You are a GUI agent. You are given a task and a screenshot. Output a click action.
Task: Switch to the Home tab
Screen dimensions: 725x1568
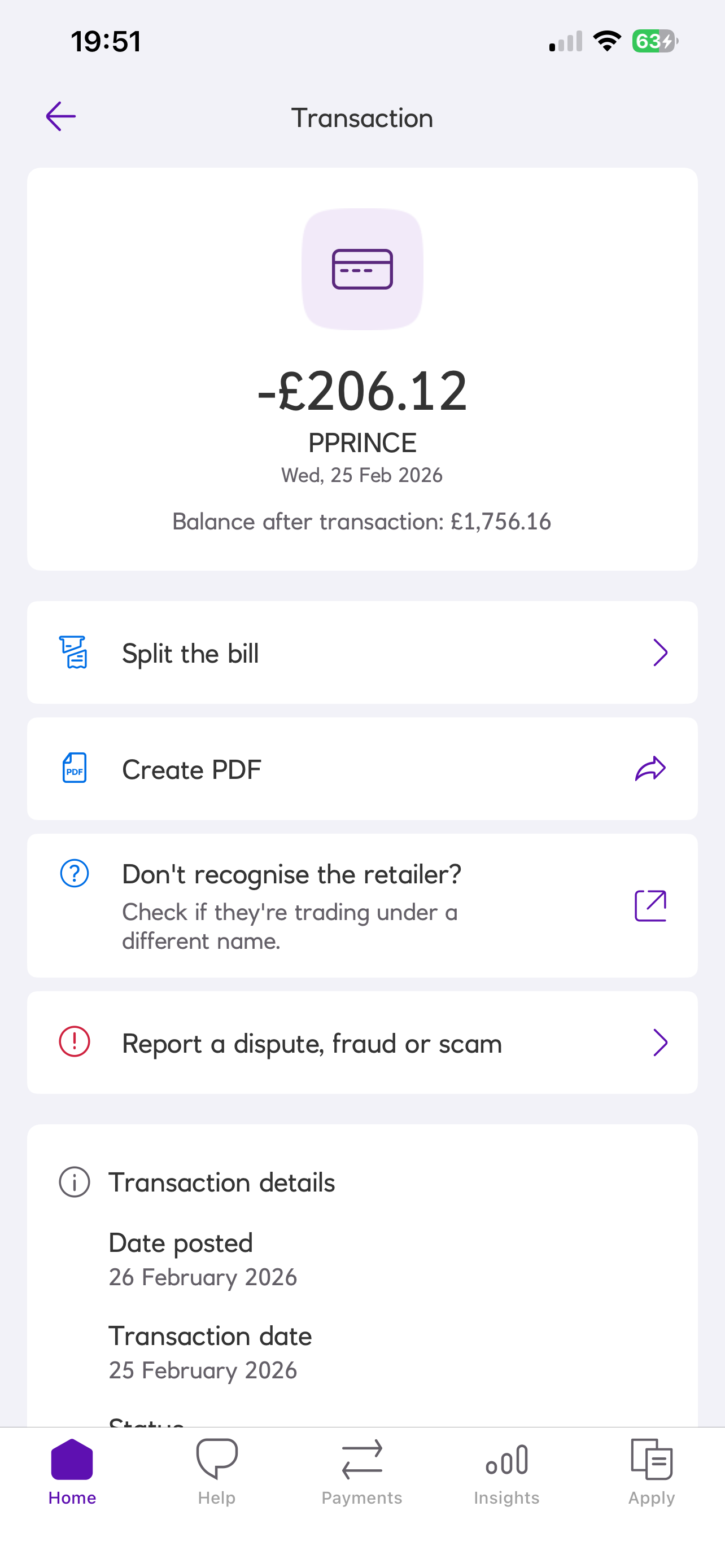tap(72, 1470)
